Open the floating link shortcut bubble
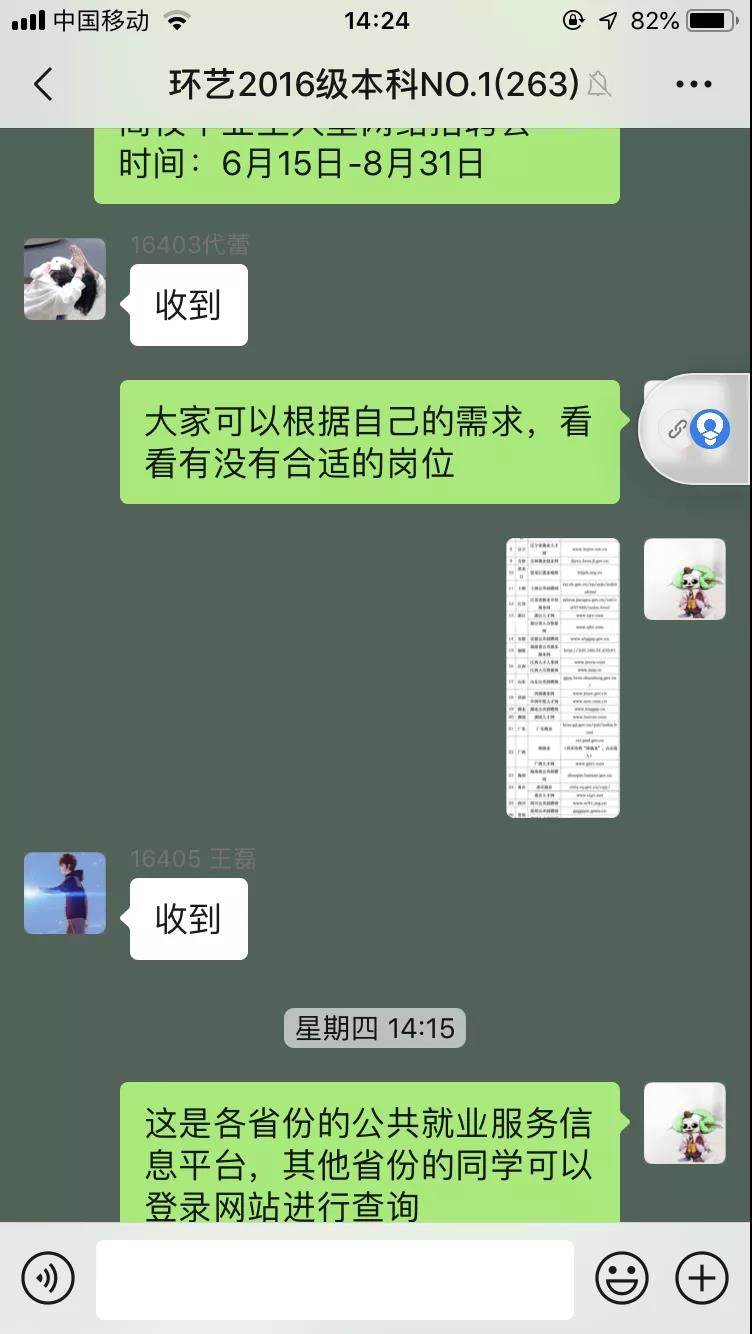752x1334 pixels. (696, 430)
